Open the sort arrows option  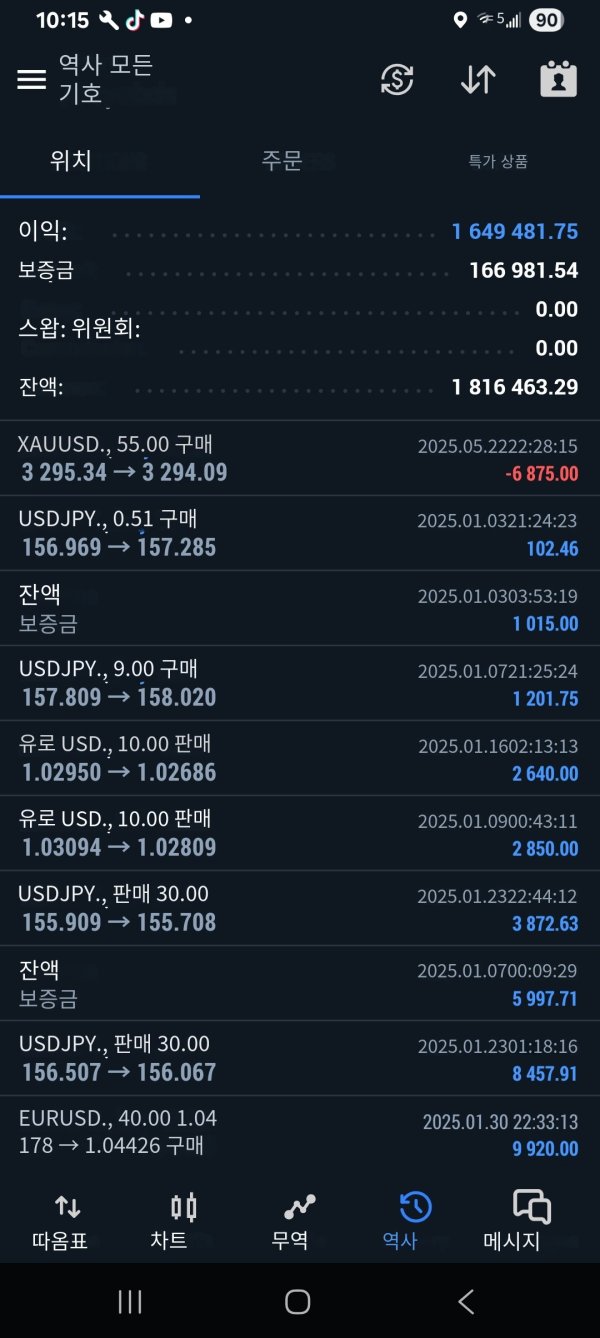[478, 80]
